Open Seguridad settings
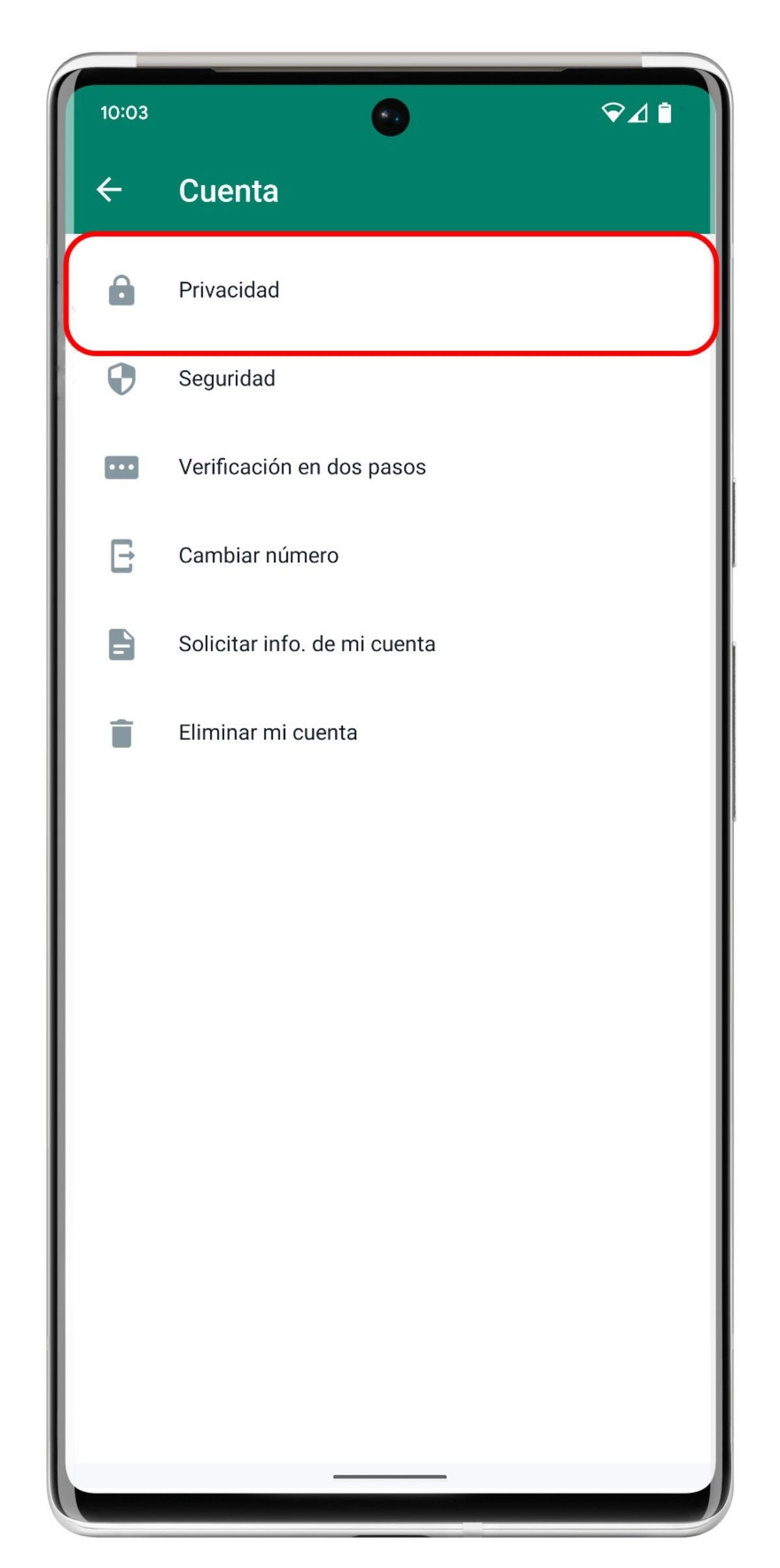The image size is (780, 1568). coord(227,378)
